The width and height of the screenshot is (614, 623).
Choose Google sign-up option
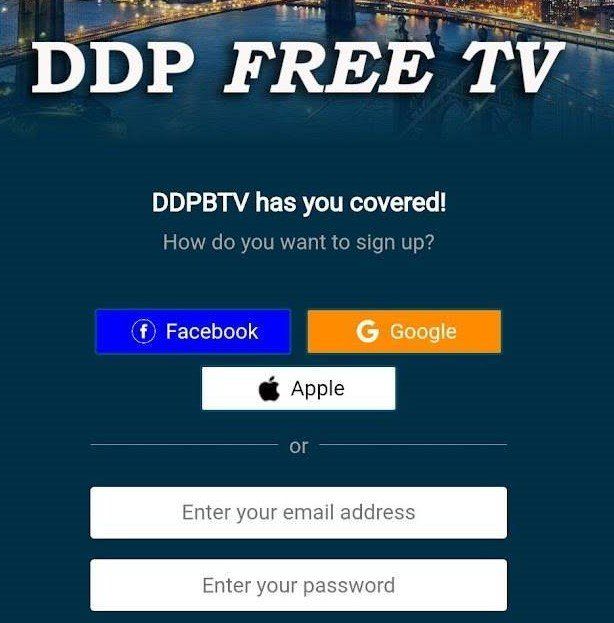404,332
